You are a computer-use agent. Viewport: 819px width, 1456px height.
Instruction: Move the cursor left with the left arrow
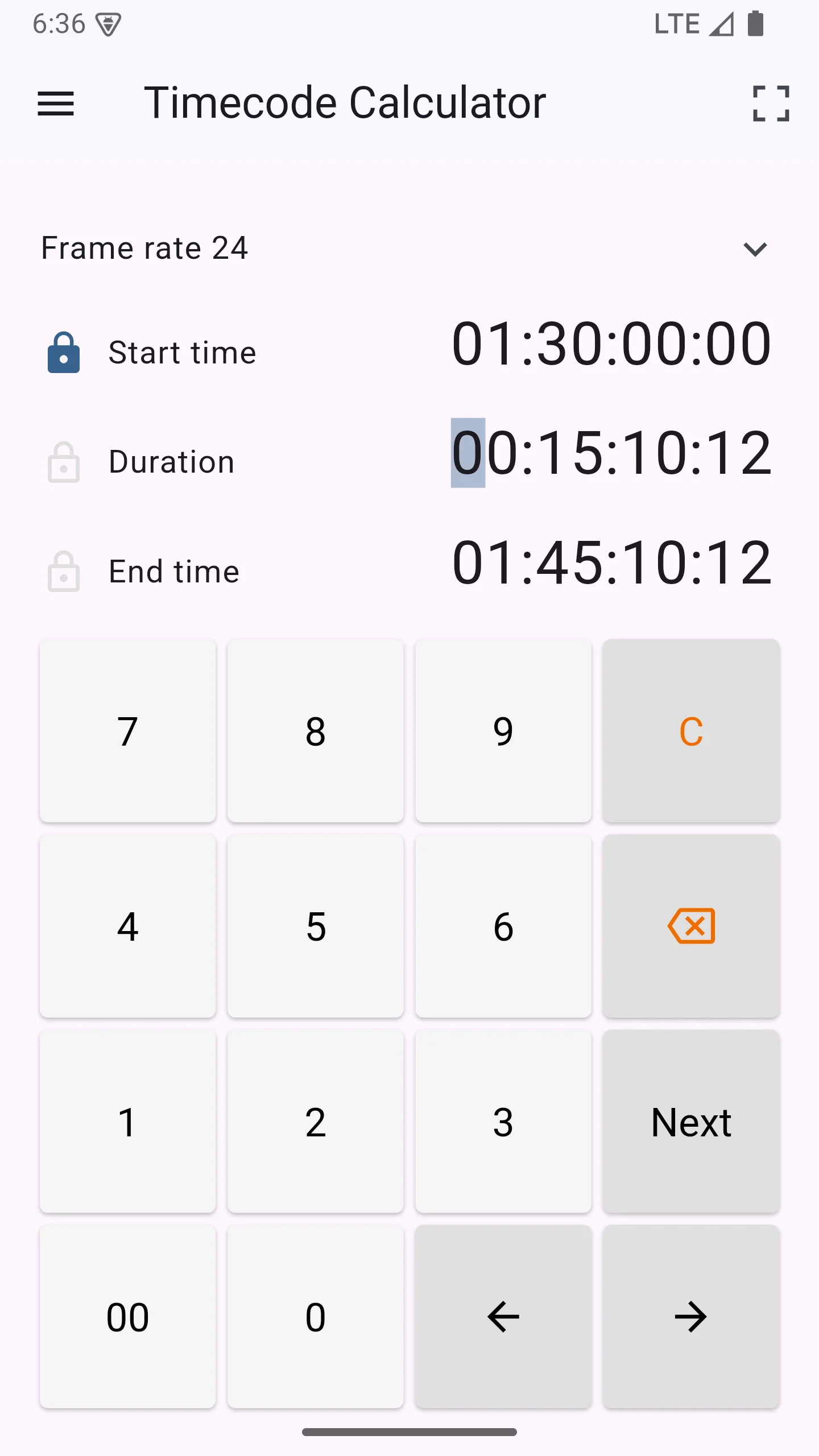pos(503,1317)
